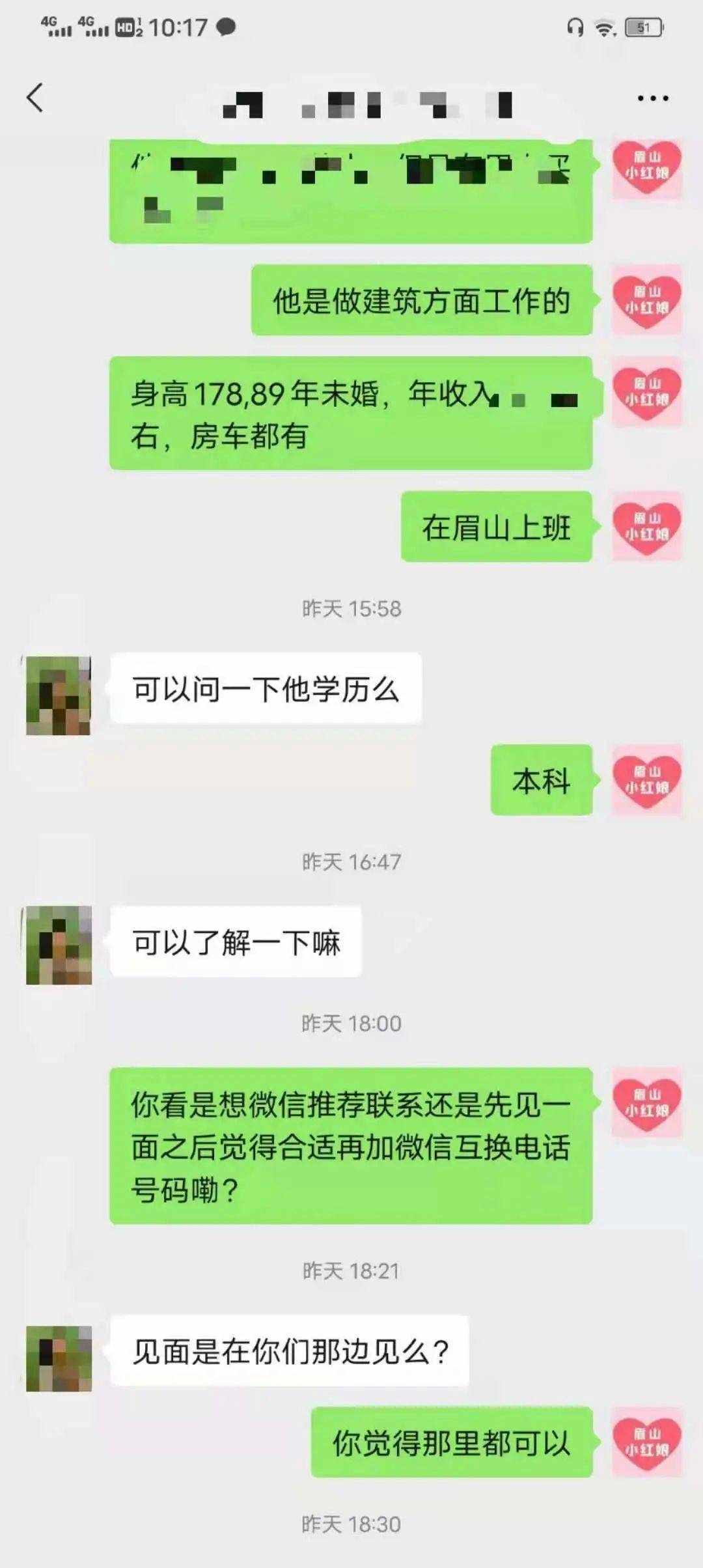Go back to the chat list
The image size is (703, 1568).
tap(35, 98)
